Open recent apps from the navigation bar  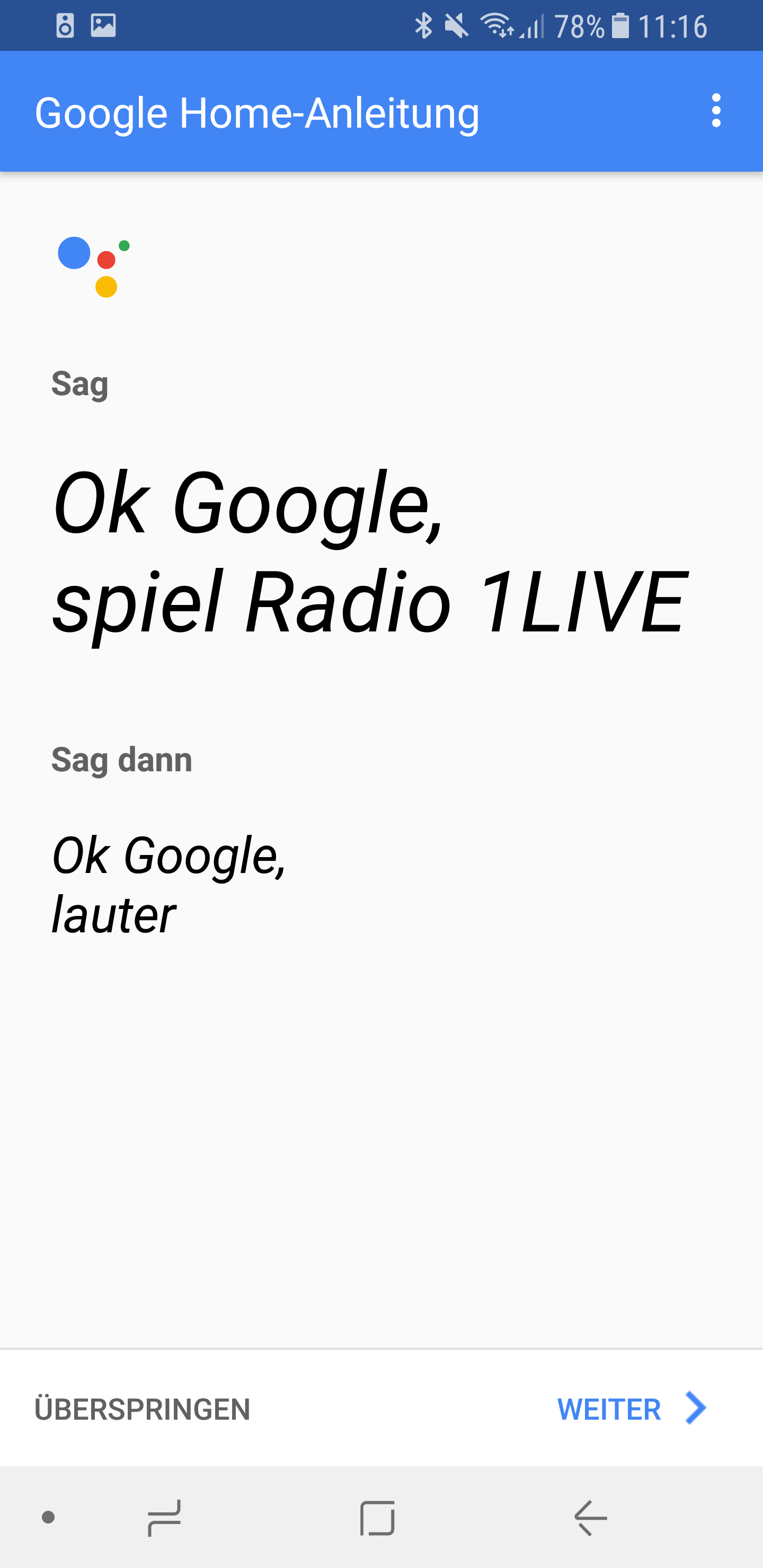coord(164,1518)
